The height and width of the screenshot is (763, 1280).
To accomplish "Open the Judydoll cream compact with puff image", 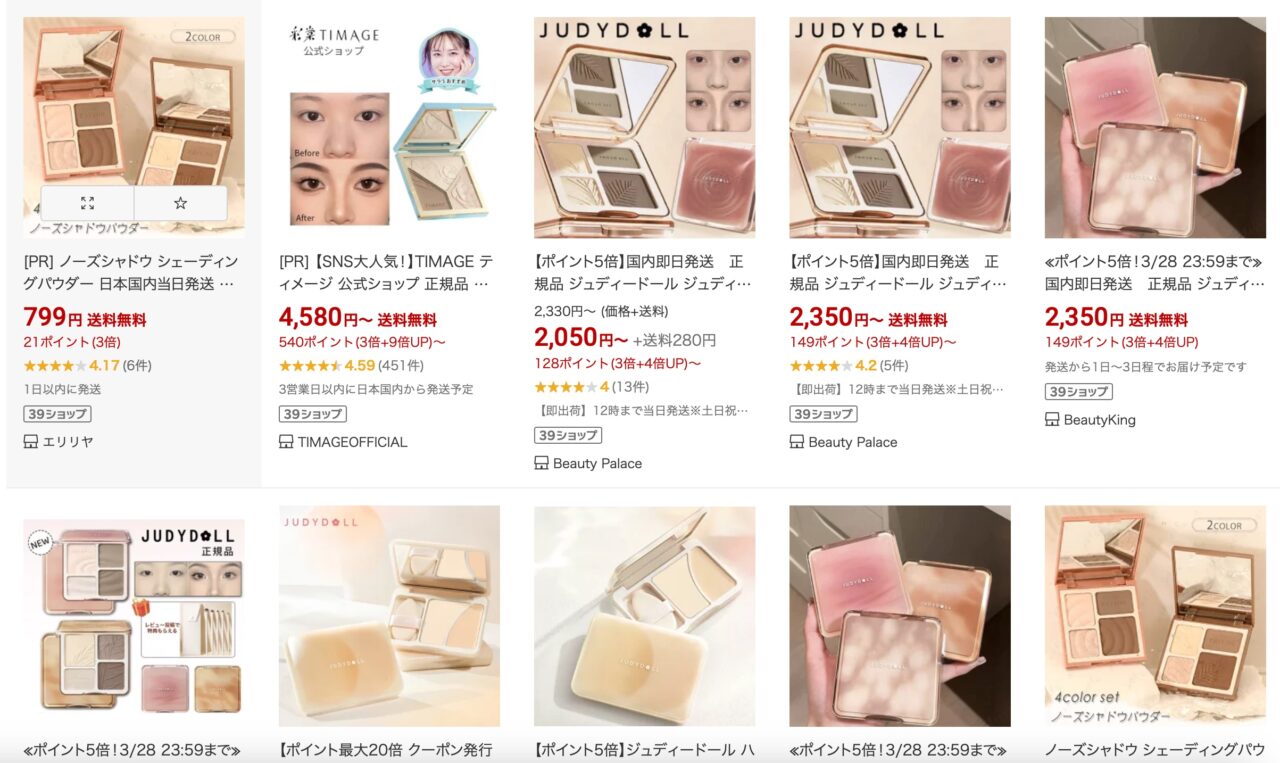I will tap(389, 615).
